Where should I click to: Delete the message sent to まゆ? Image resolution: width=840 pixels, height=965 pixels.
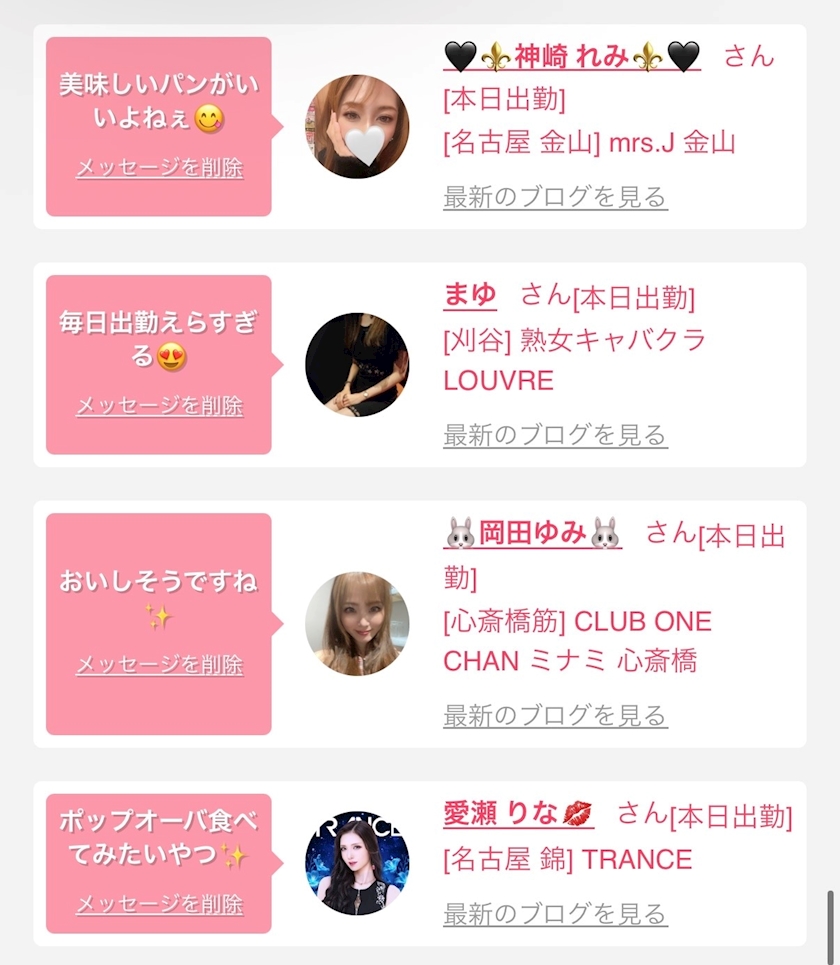click(x=159, y=406)
